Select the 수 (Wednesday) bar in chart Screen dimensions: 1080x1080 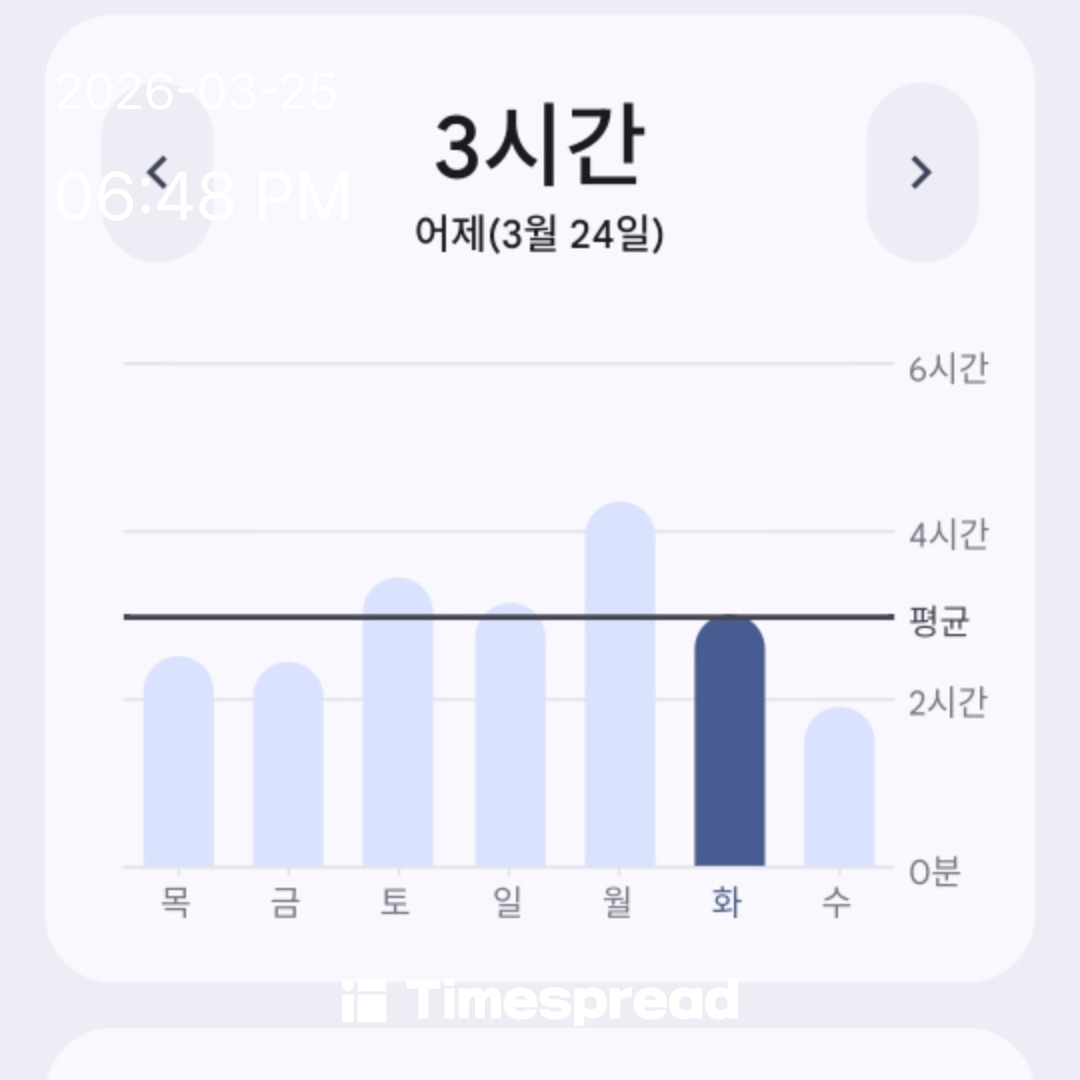839,788
